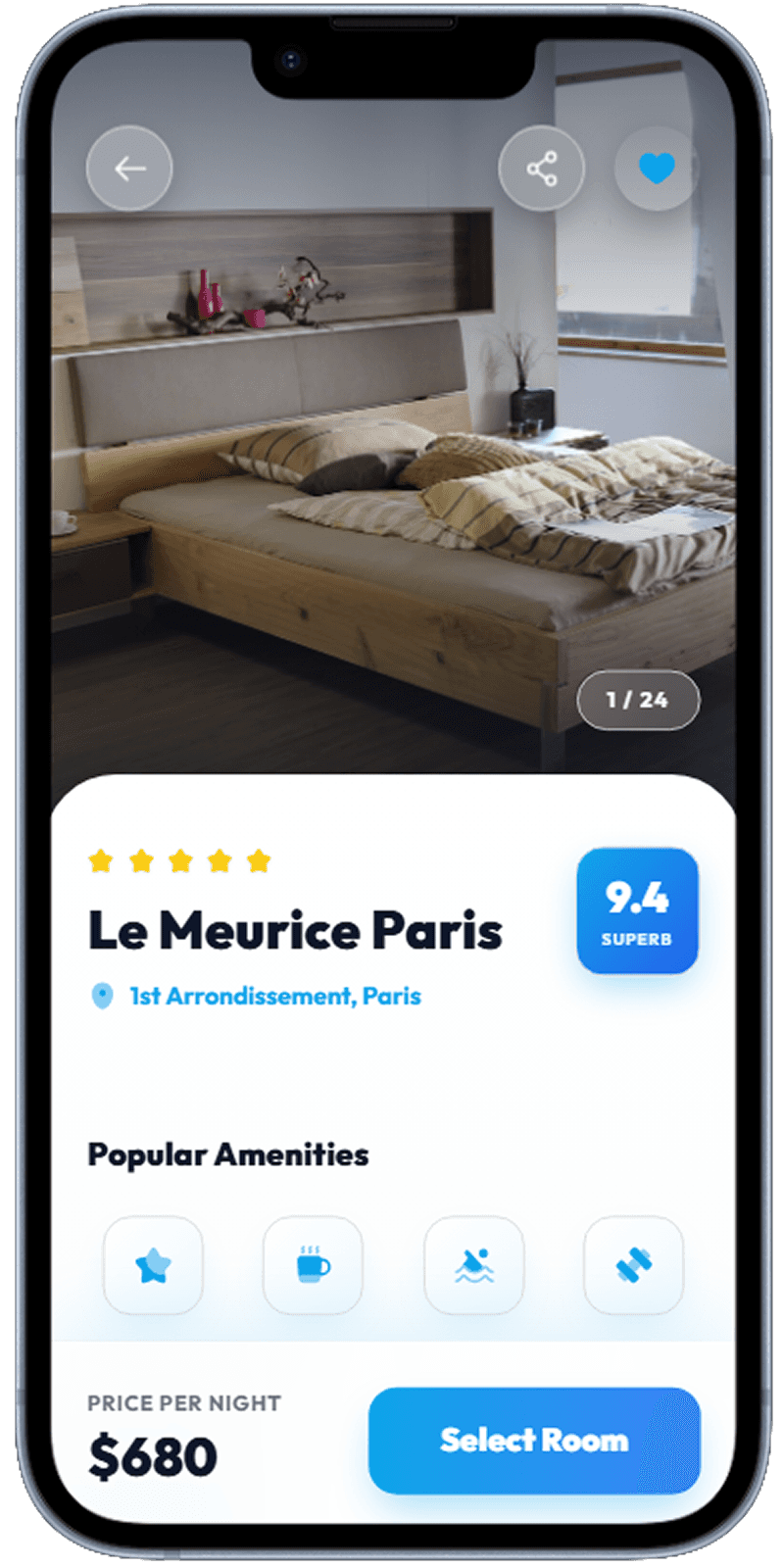Tap the fifth rating star
The image size is (782, 1568).
(x=257, y=859)
